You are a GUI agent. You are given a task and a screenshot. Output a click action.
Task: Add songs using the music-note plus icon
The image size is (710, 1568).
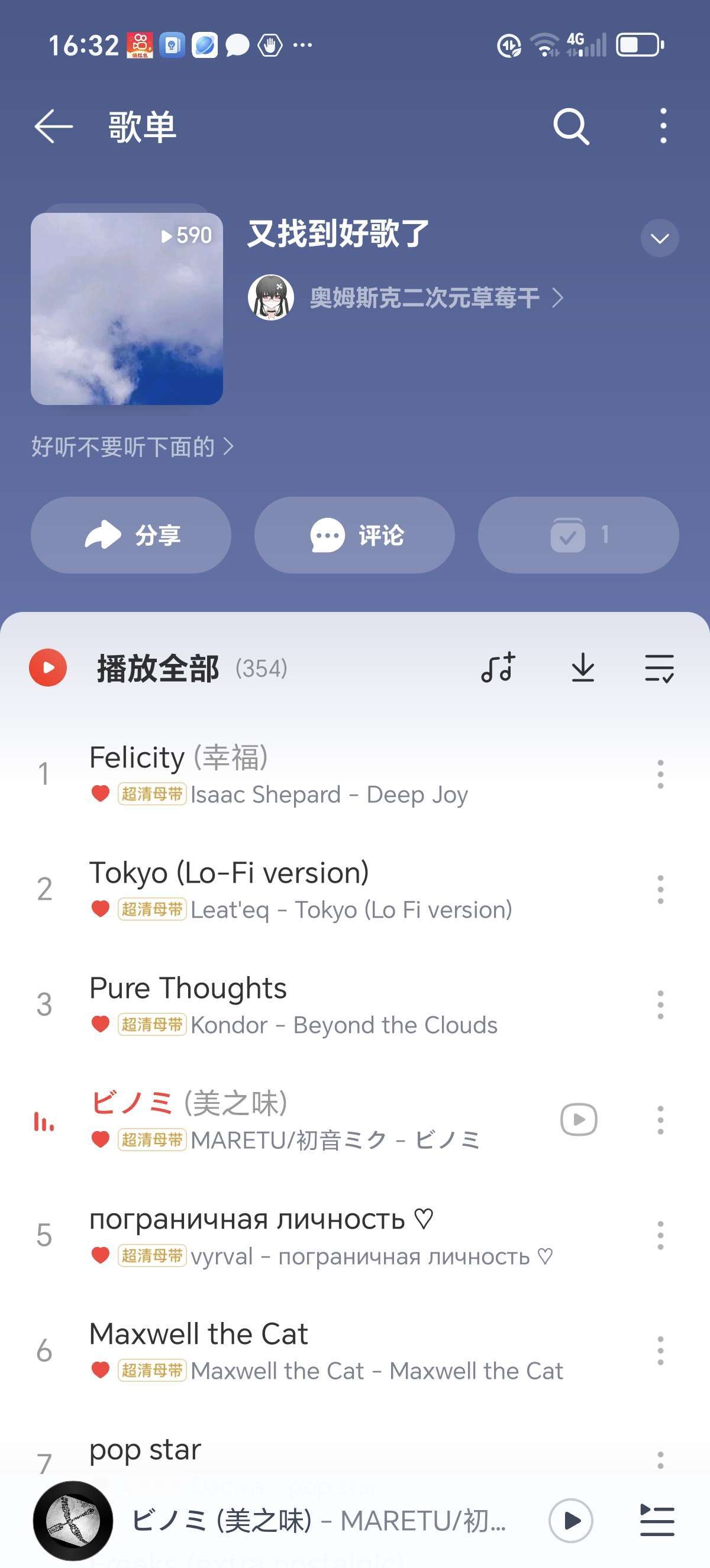pos(498,668)
